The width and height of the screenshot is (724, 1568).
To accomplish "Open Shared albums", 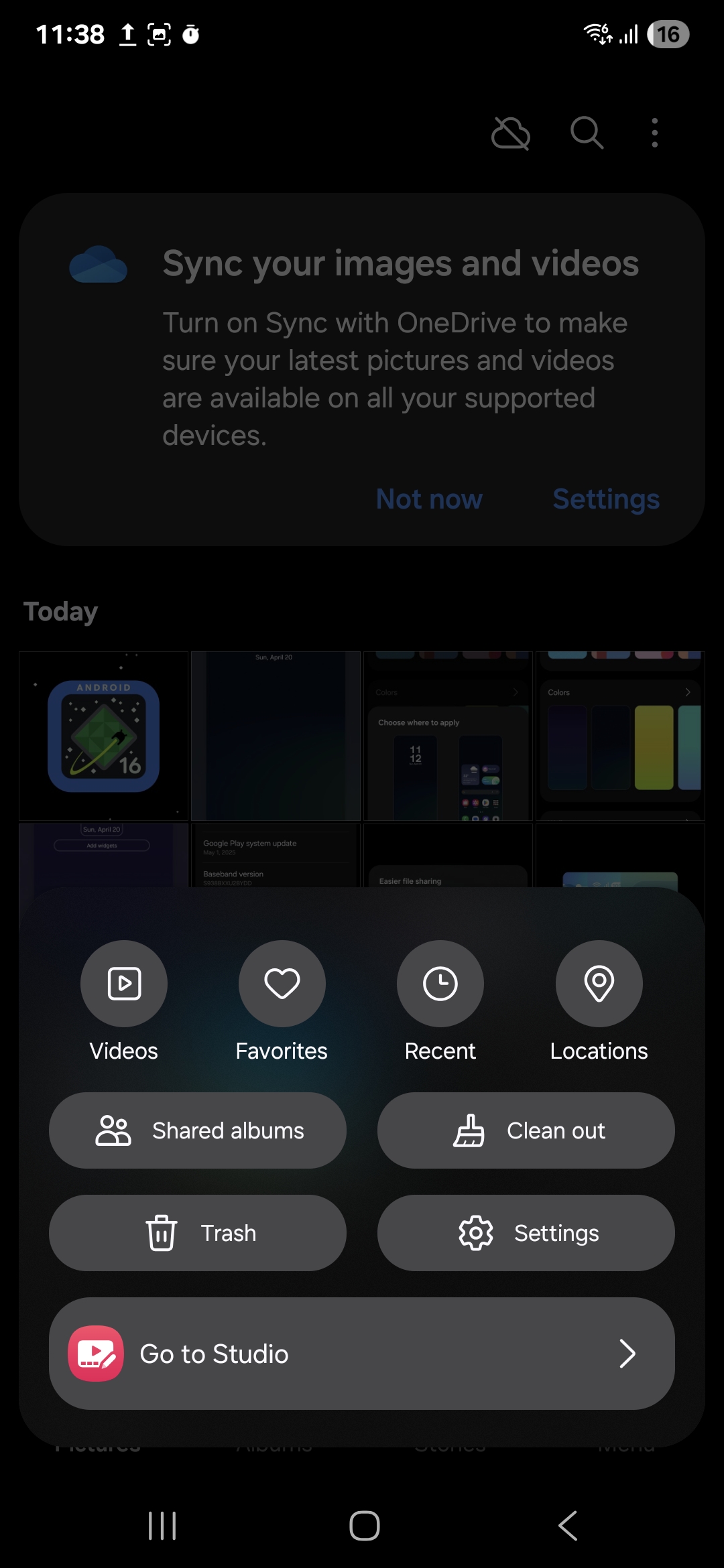I will [x=198, y=1130].
